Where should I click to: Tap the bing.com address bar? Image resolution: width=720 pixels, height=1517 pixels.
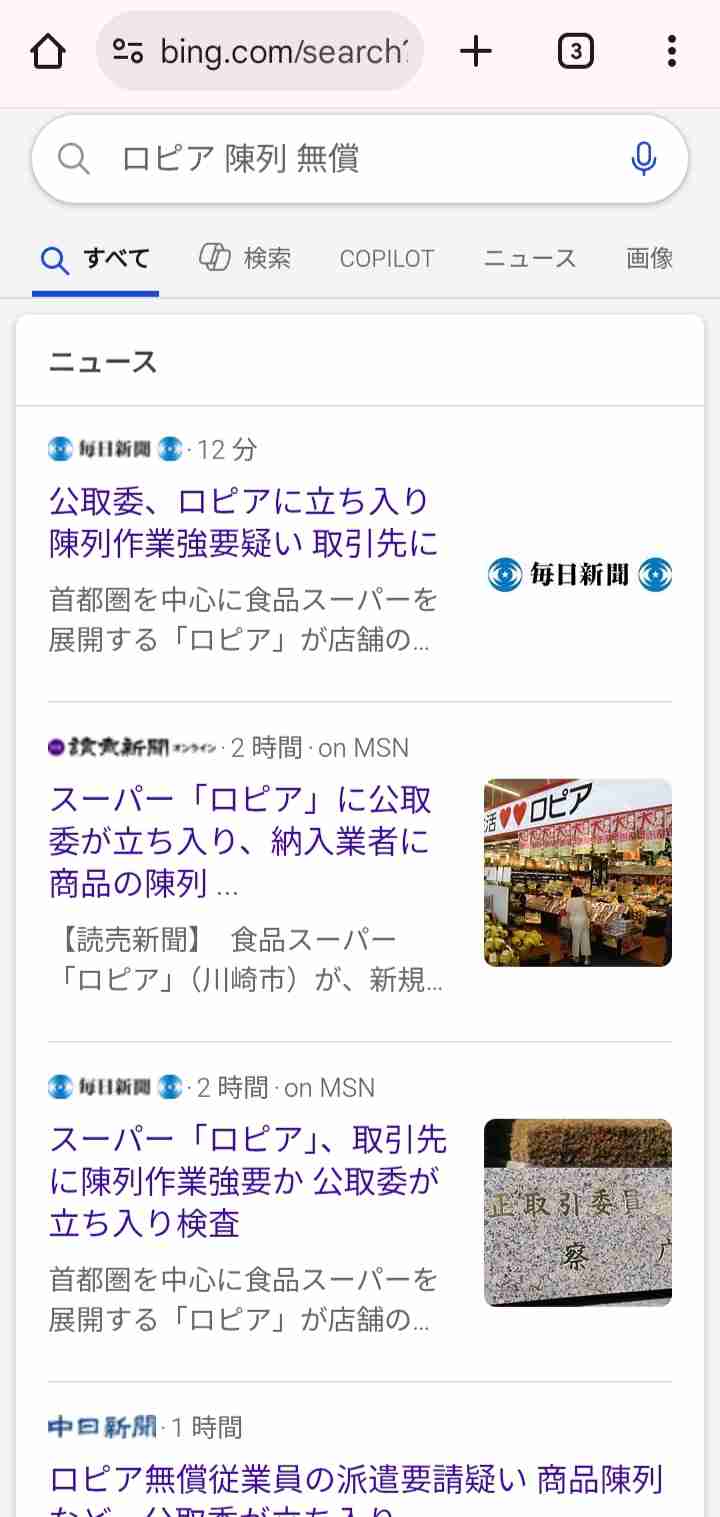[x=260, y=51]
